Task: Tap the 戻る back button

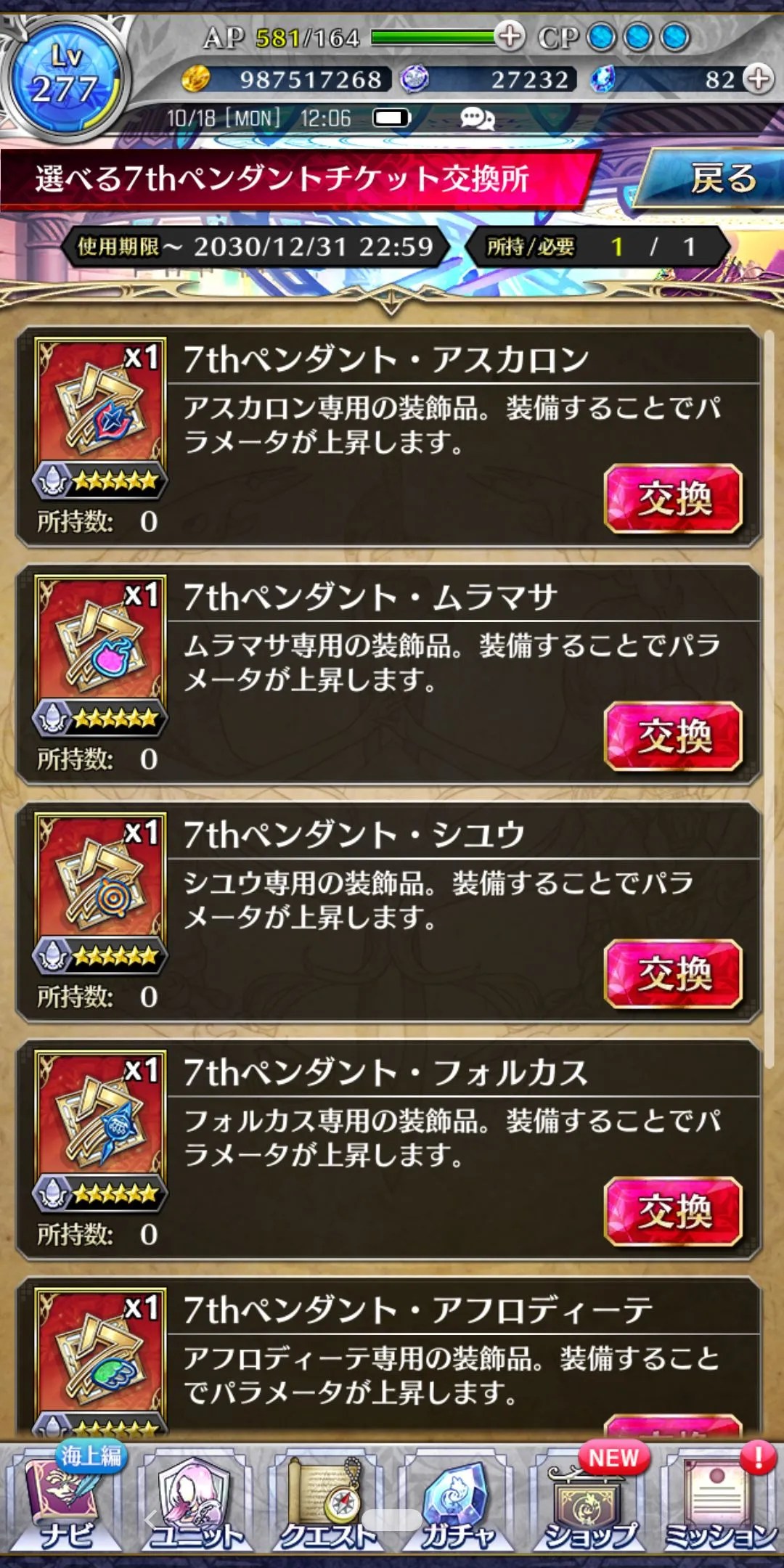Action: (715, 179)
